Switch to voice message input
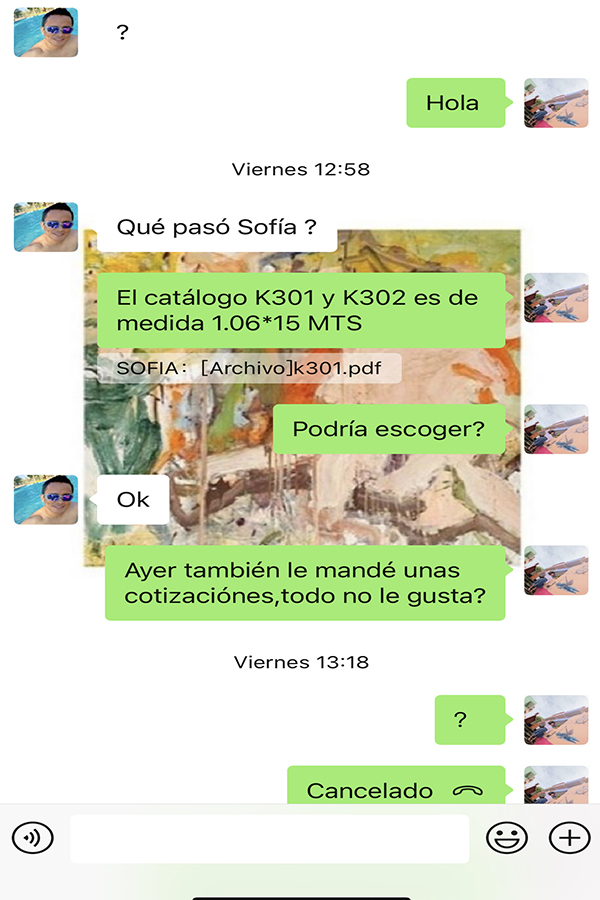Image resolution: width=600 pixels, height=900 pixels. pos(33,838)
